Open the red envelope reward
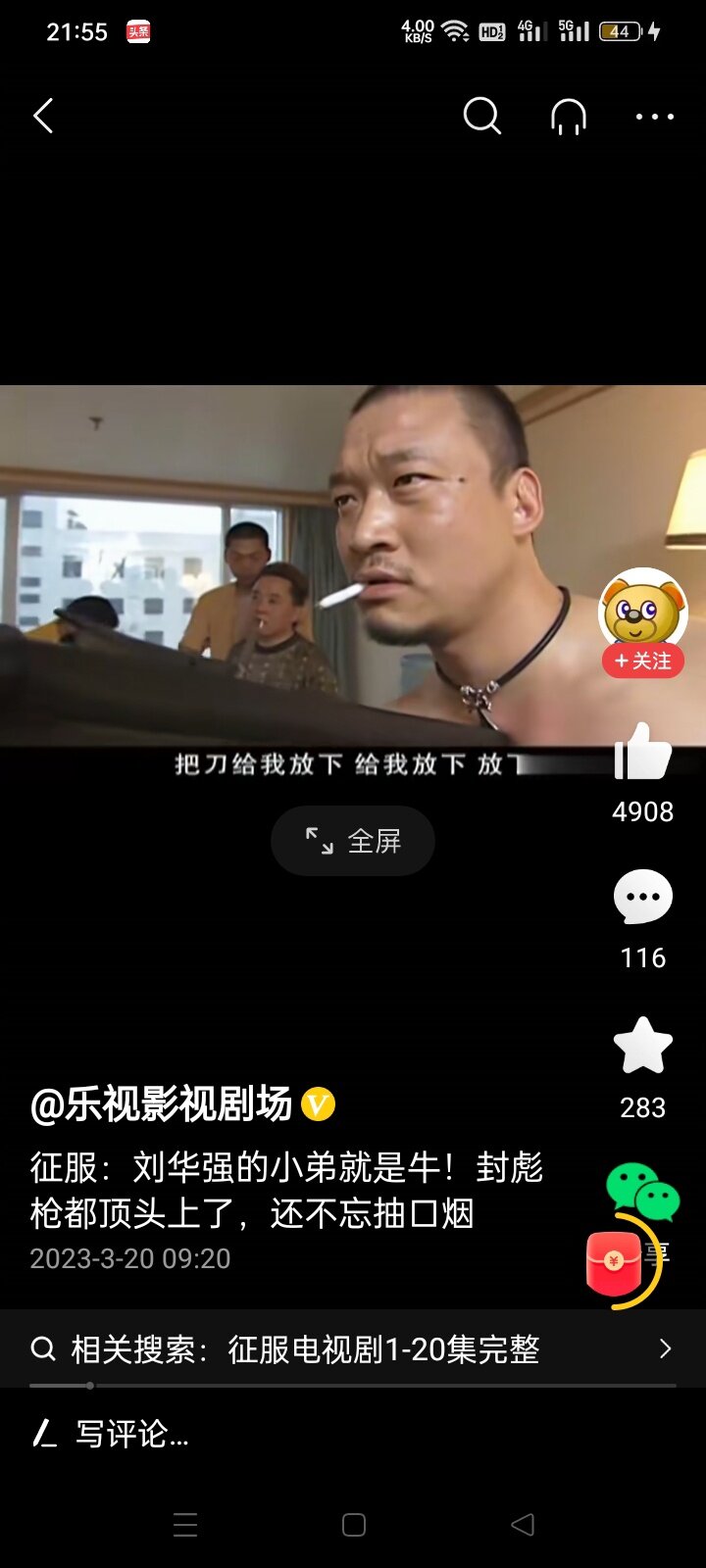The height and width of the screenshot is (1568, 706). 615,1262
